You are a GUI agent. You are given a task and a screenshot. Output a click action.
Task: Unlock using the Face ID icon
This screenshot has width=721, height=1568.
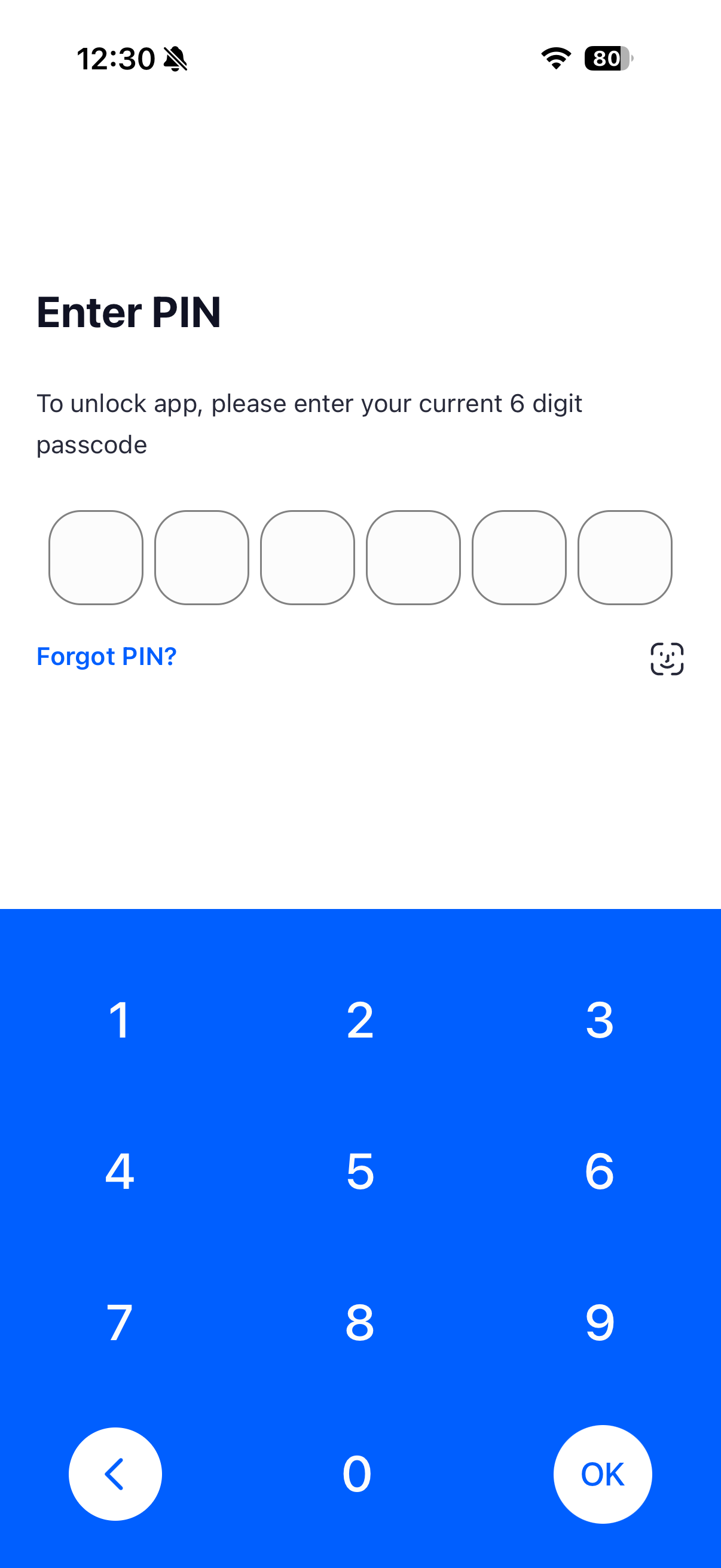[667, 658]
